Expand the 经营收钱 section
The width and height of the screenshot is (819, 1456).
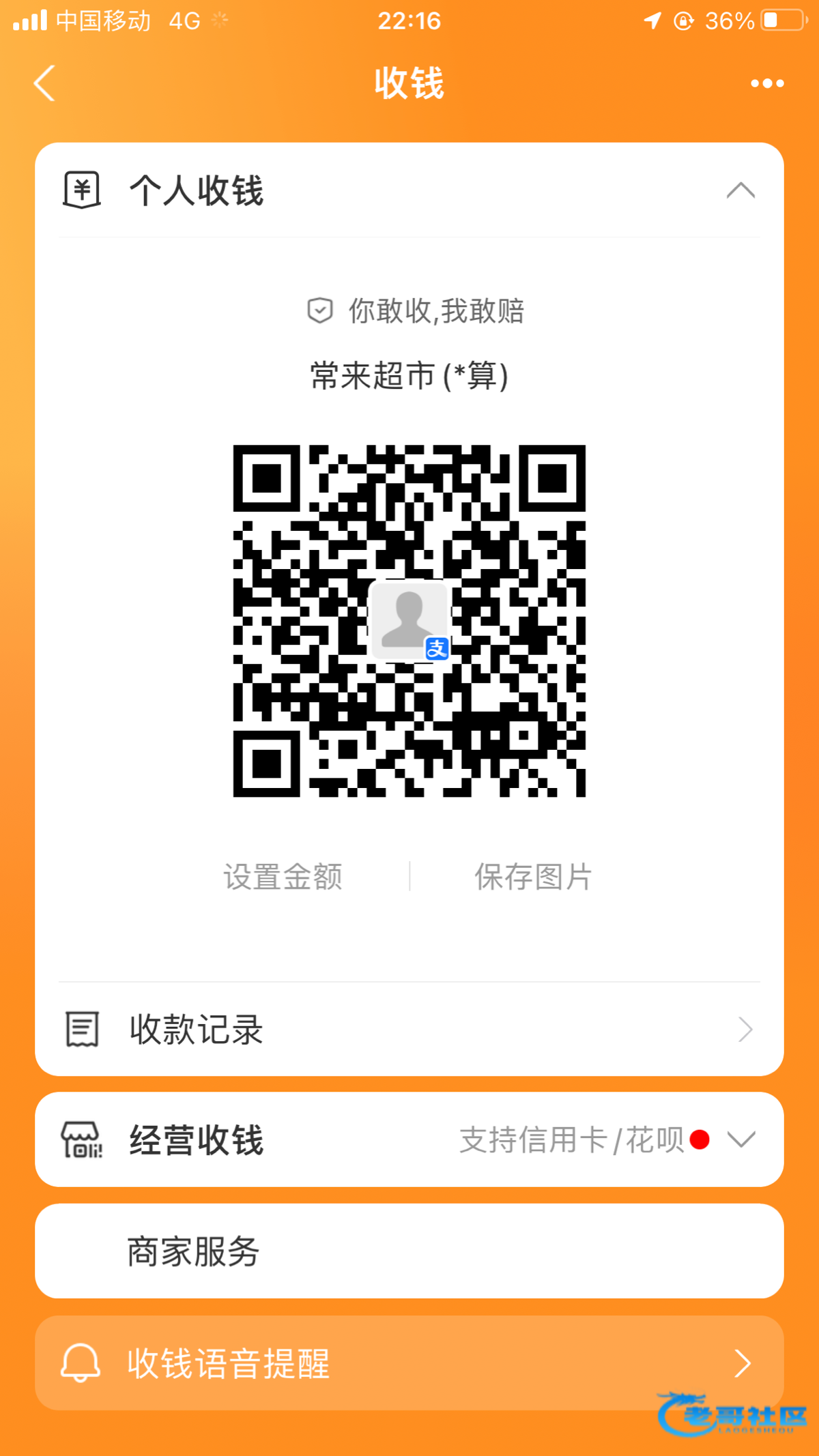[740, 1139]
